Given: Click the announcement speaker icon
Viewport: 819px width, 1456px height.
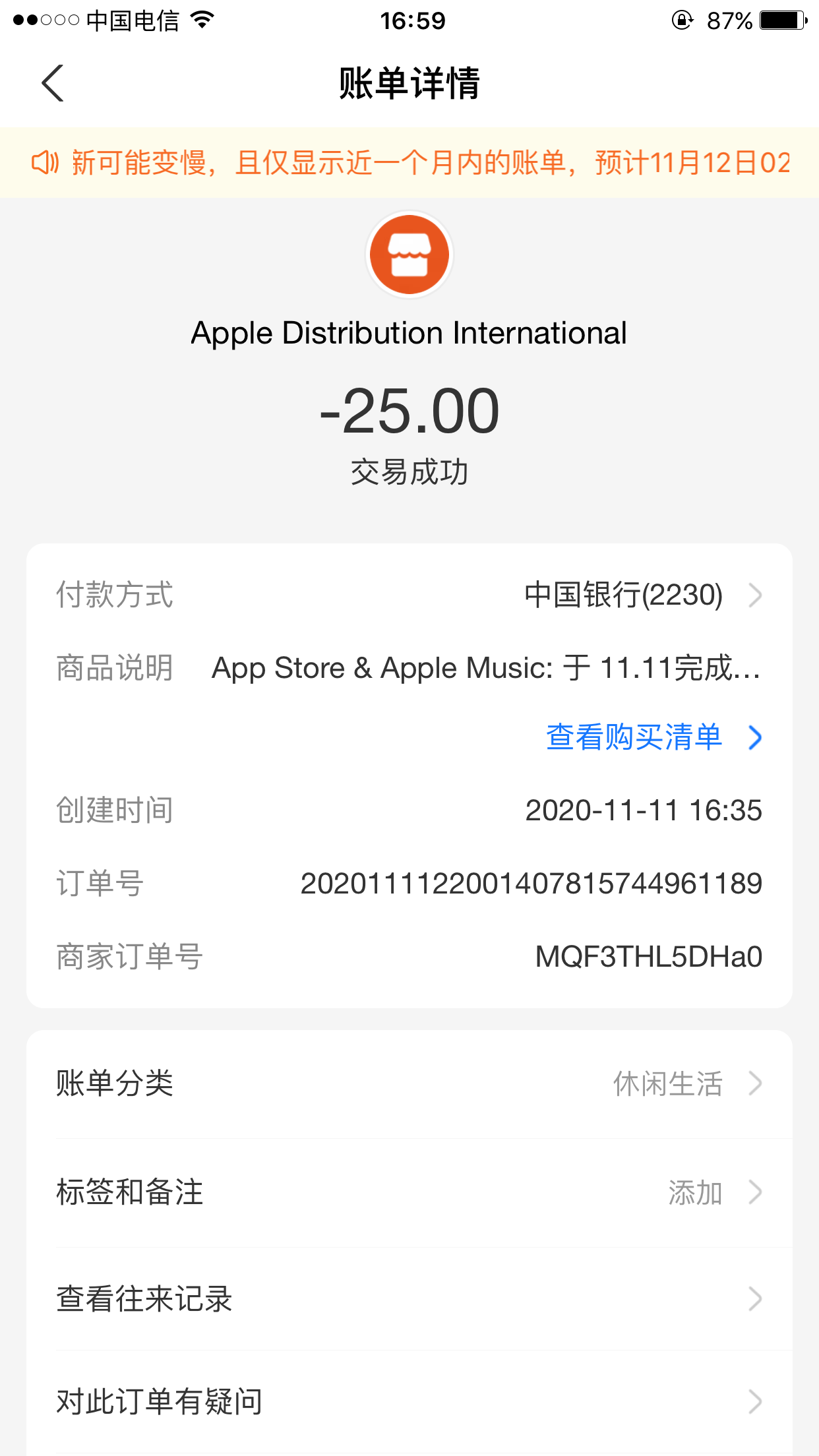Looking at the screenshot, I should click(x=45, y=162).
